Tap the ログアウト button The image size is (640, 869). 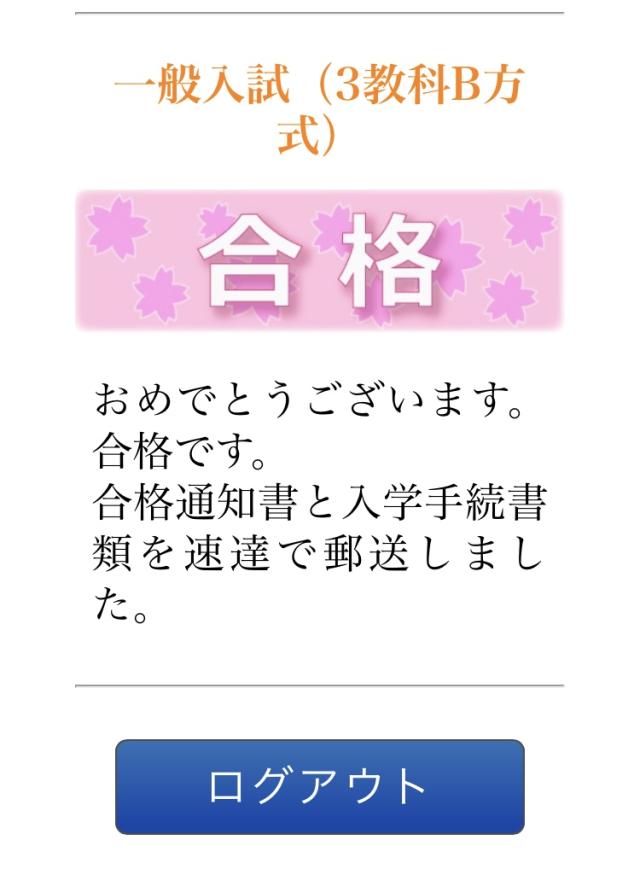click(319, 786)
